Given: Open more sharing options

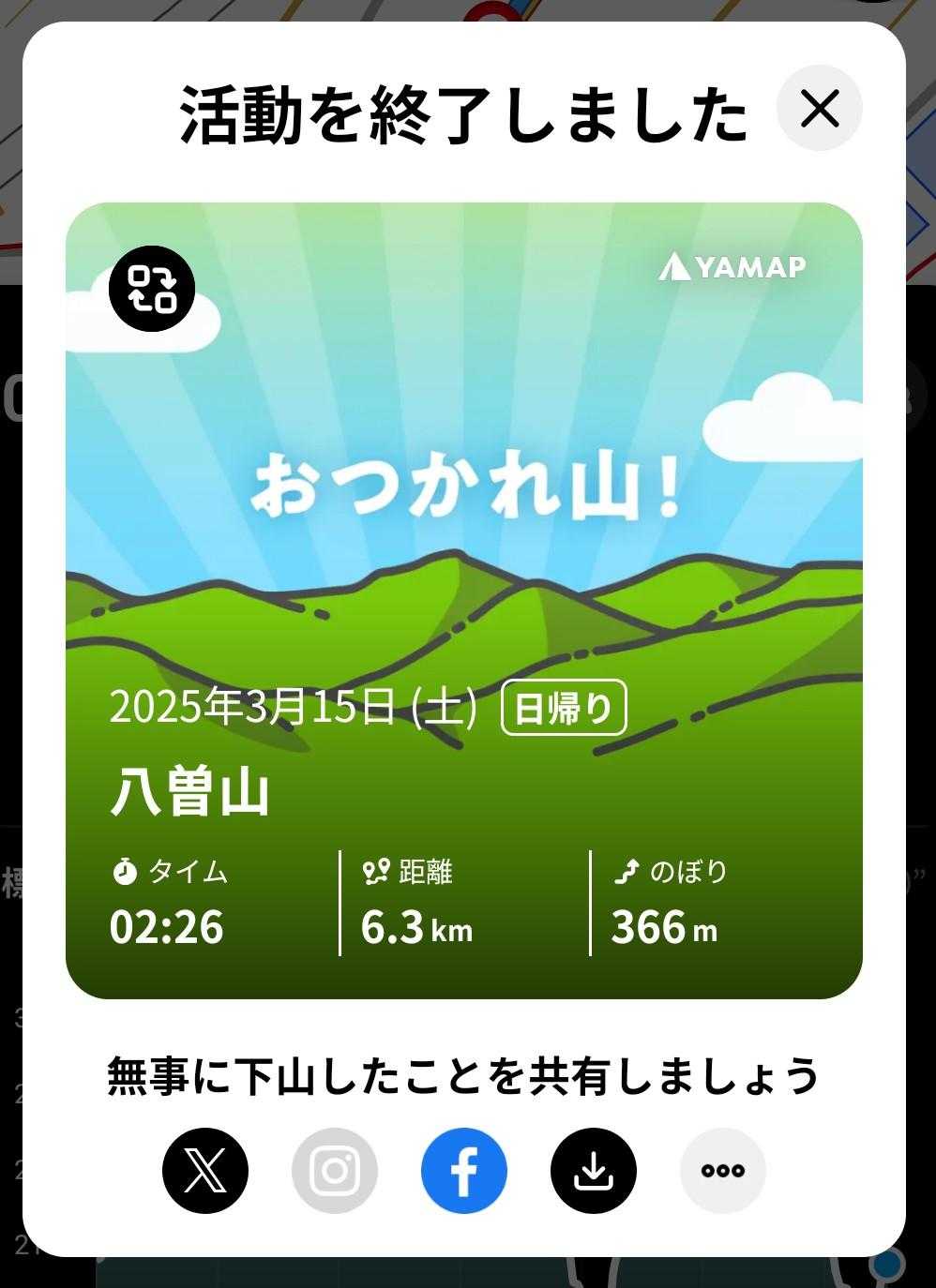Looking at the screenshot, I should [x=723, y=1171].
